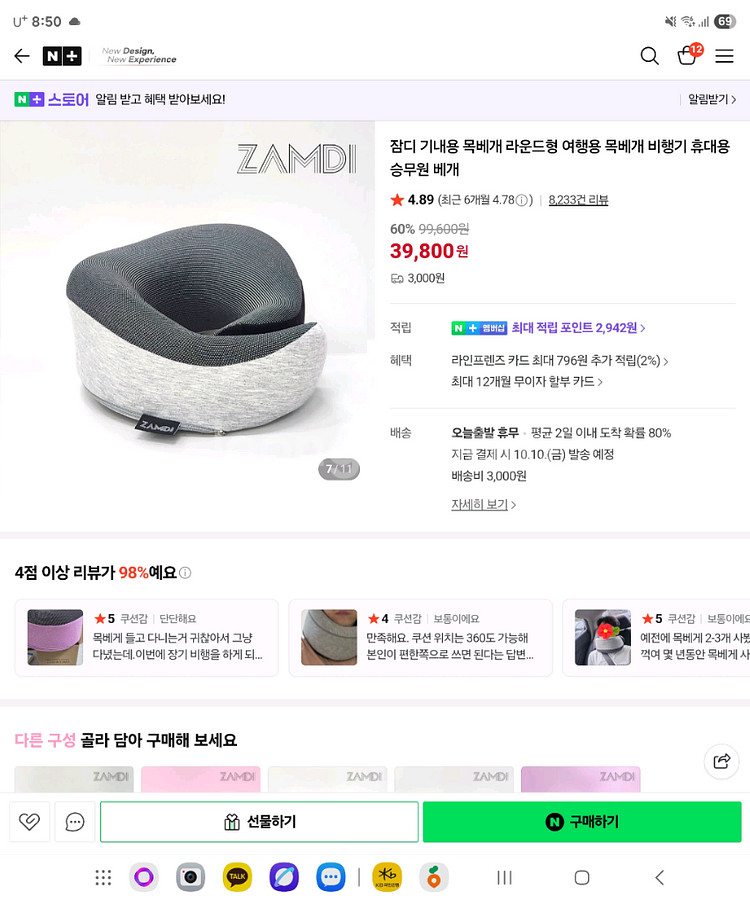The width and height of the screenshot is (750, 900).
Task: Add product to wishlist with heart icon
Action: pyautogui.click(x=29, y=822)
